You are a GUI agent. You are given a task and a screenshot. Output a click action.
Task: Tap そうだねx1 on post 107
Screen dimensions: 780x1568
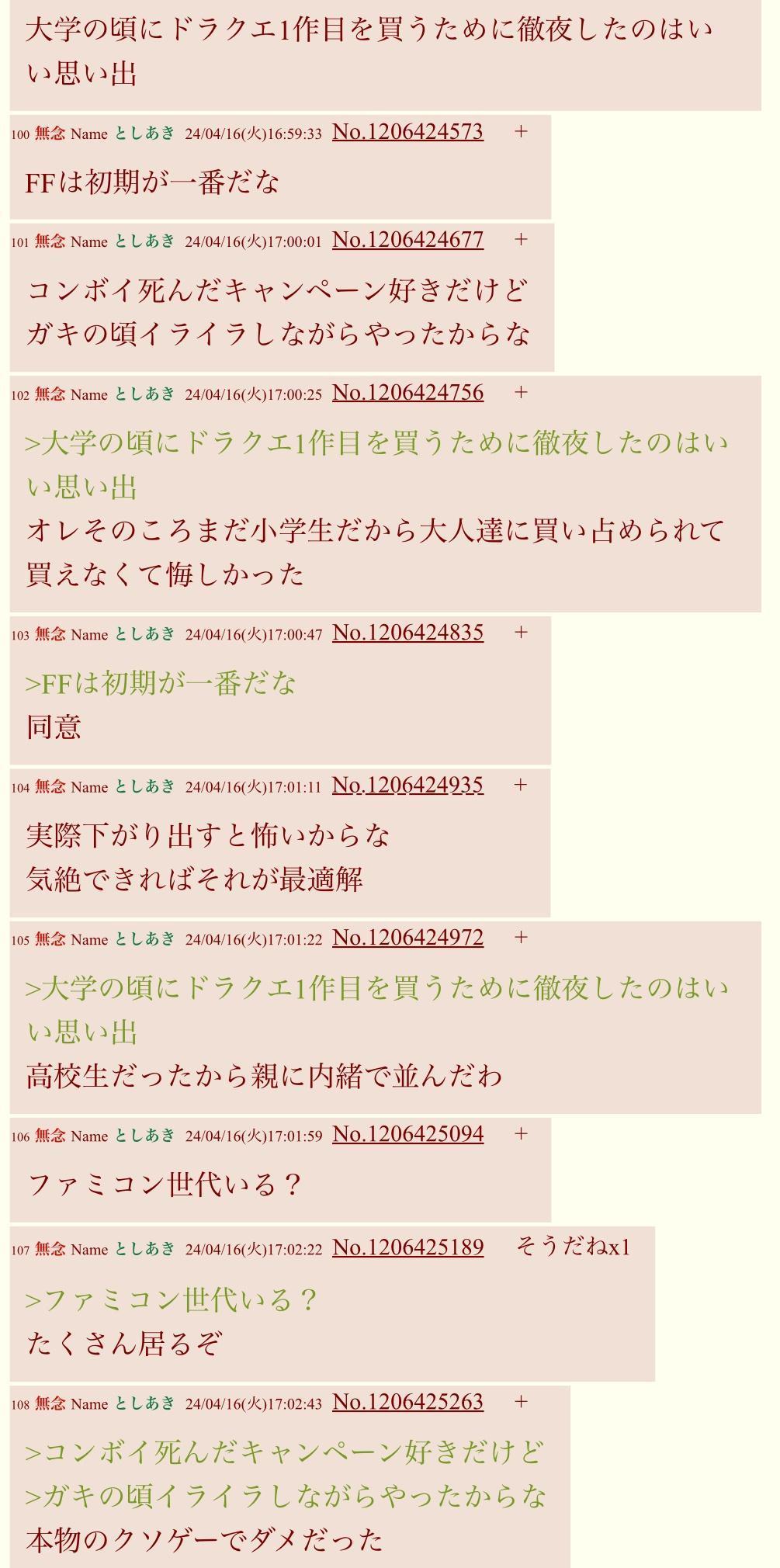point(573,1247)
